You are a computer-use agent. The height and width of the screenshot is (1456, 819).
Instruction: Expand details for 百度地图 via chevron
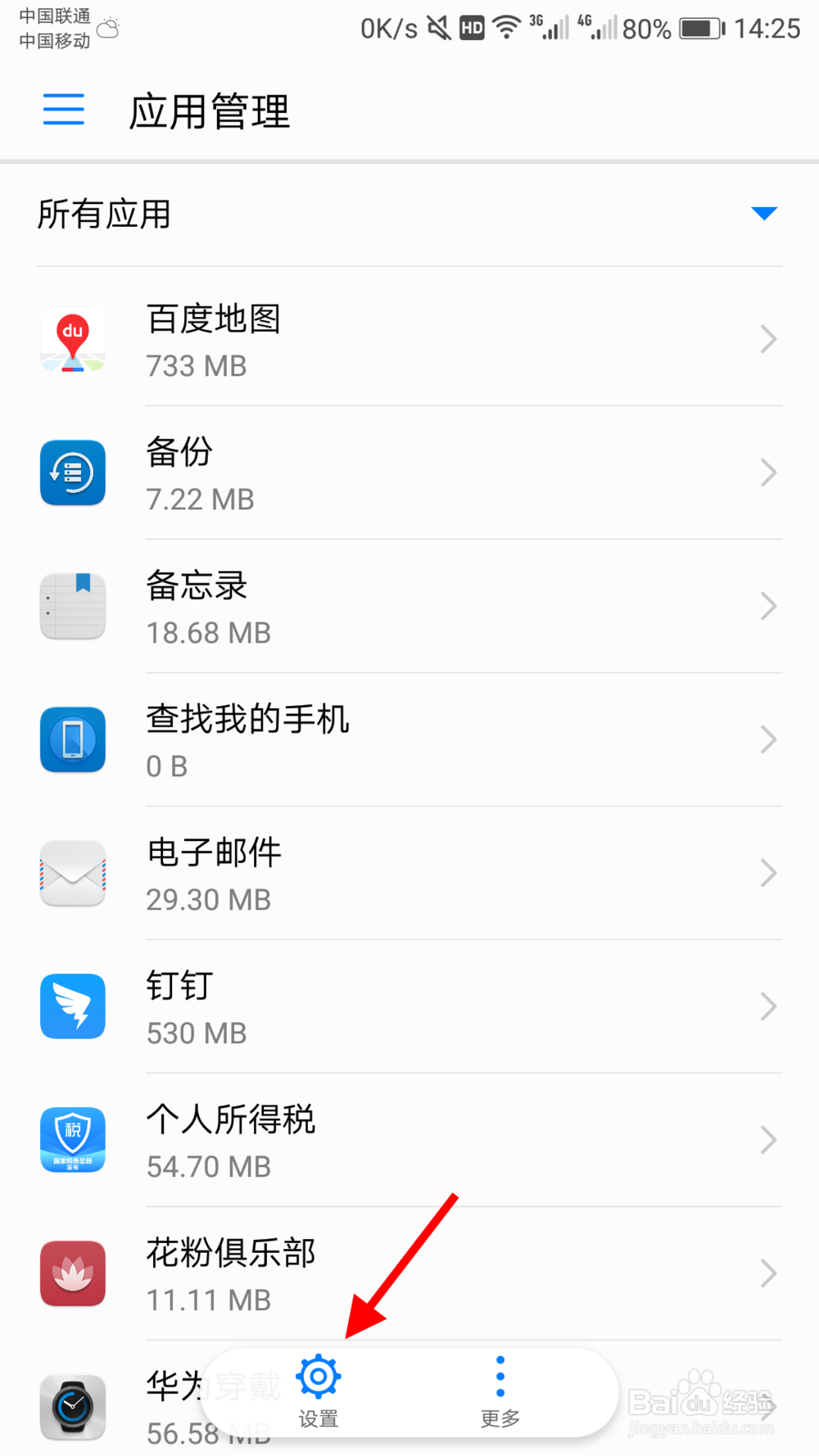coord(767,339)
